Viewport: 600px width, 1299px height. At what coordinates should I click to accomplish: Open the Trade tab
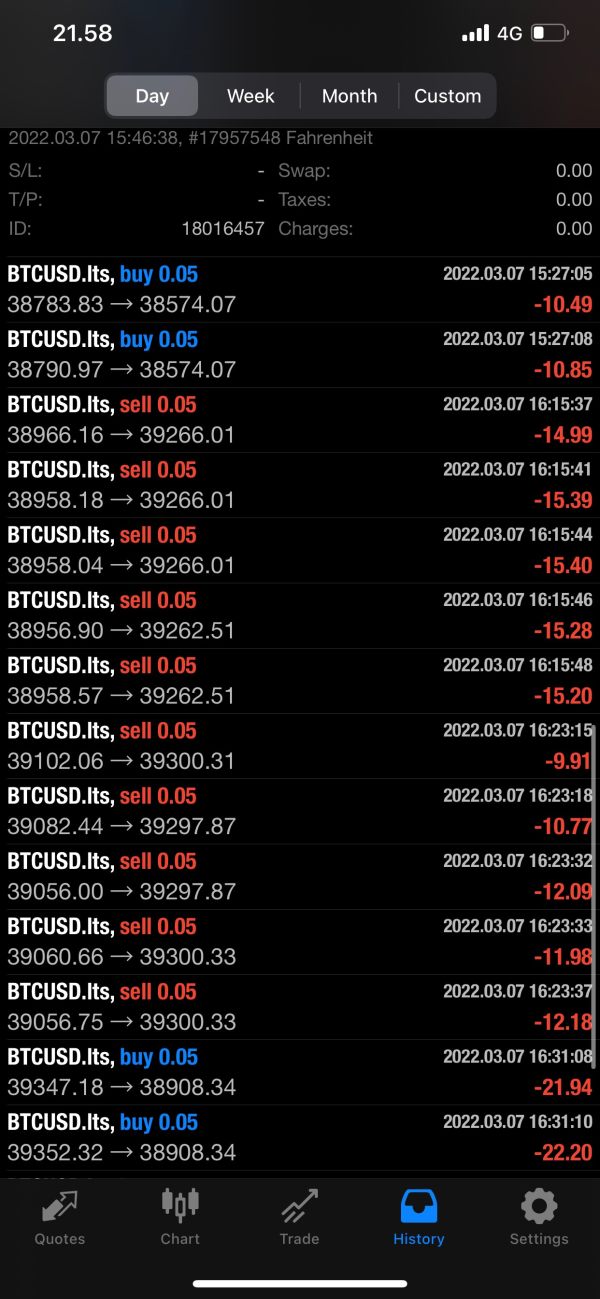coord(299,1218)
